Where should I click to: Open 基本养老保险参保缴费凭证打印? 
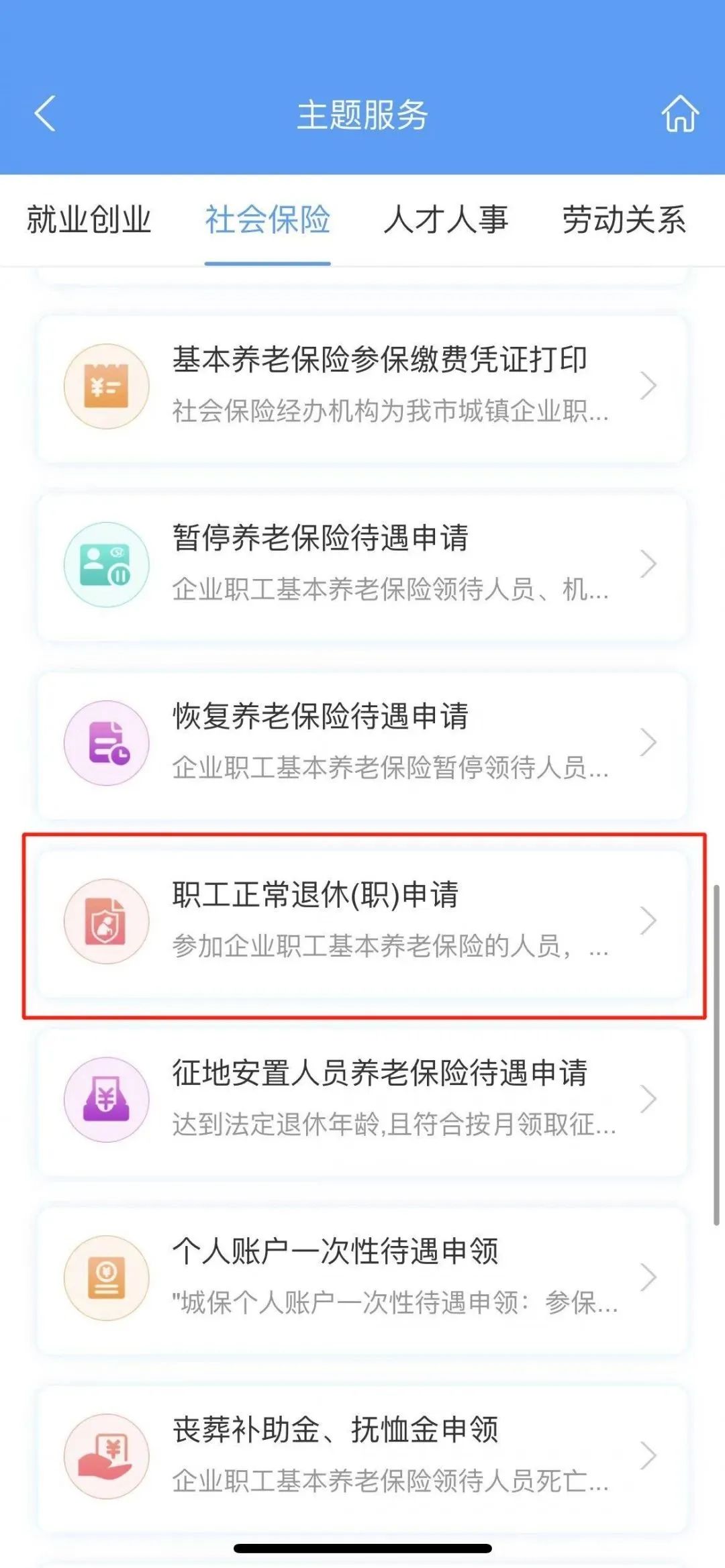[x=362, y=386]
